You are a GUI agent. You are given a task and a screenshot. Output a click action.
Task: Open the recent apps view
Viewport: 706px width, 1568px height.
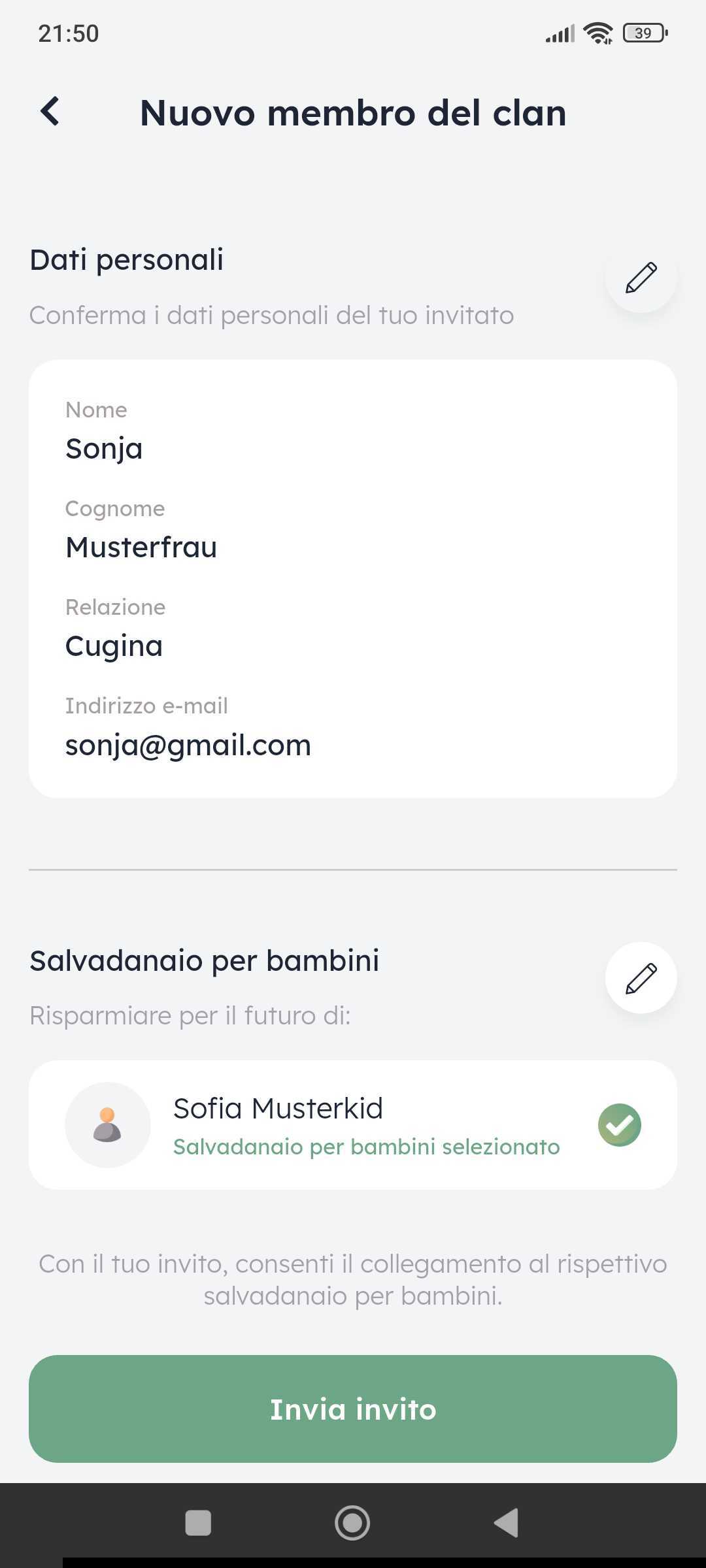(x=198, y=1523)
